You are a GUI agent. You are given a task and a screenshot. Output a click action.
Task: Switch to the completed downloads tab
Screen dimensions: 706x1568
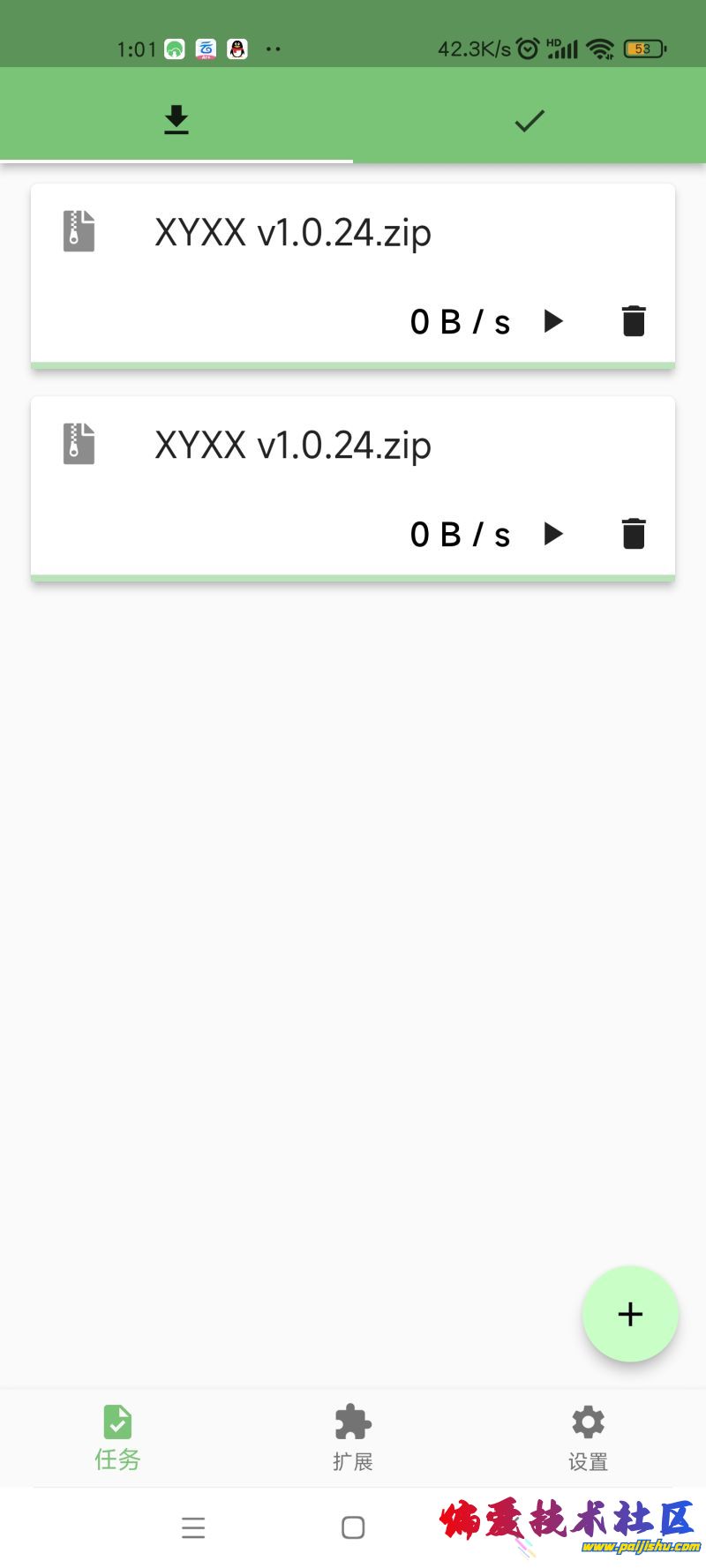point(529,120)
